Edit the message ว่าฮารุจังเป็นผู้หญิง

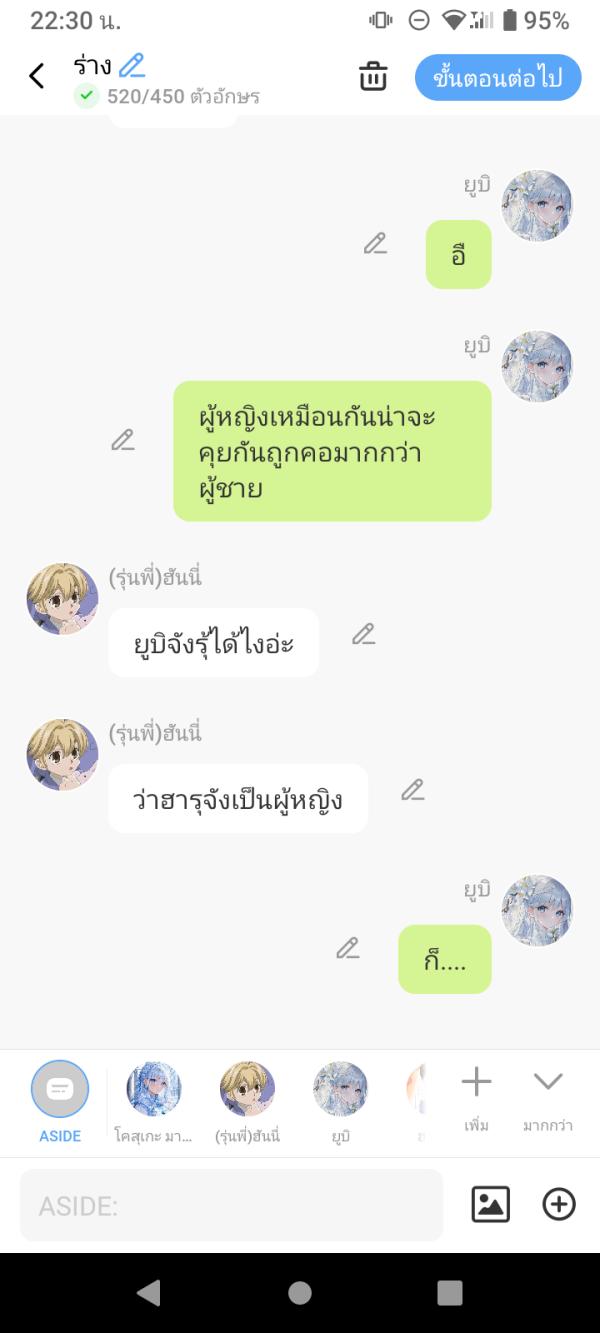tap(413, 790)
